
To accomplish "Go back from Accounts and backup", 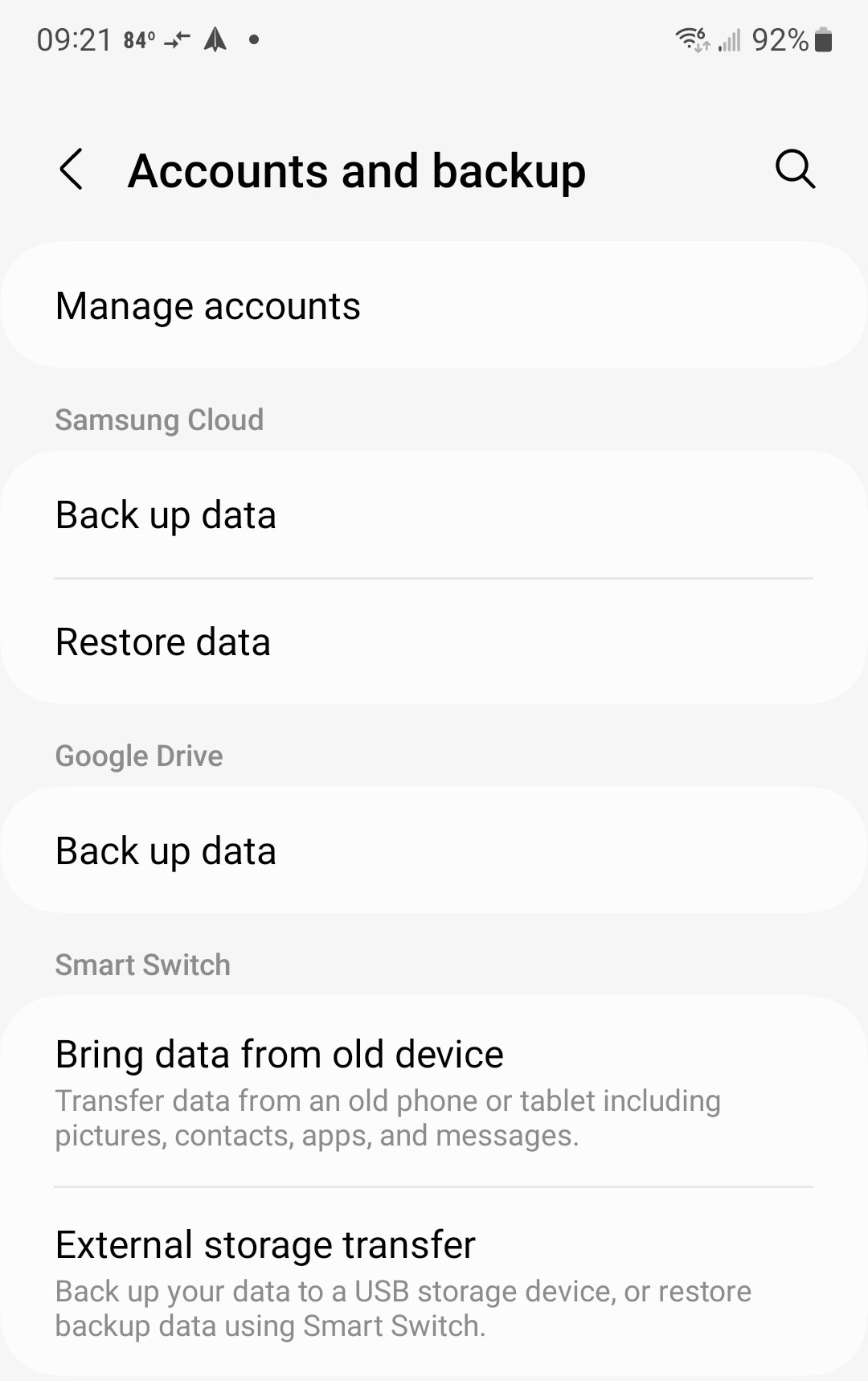I will [x=72, y=170].
